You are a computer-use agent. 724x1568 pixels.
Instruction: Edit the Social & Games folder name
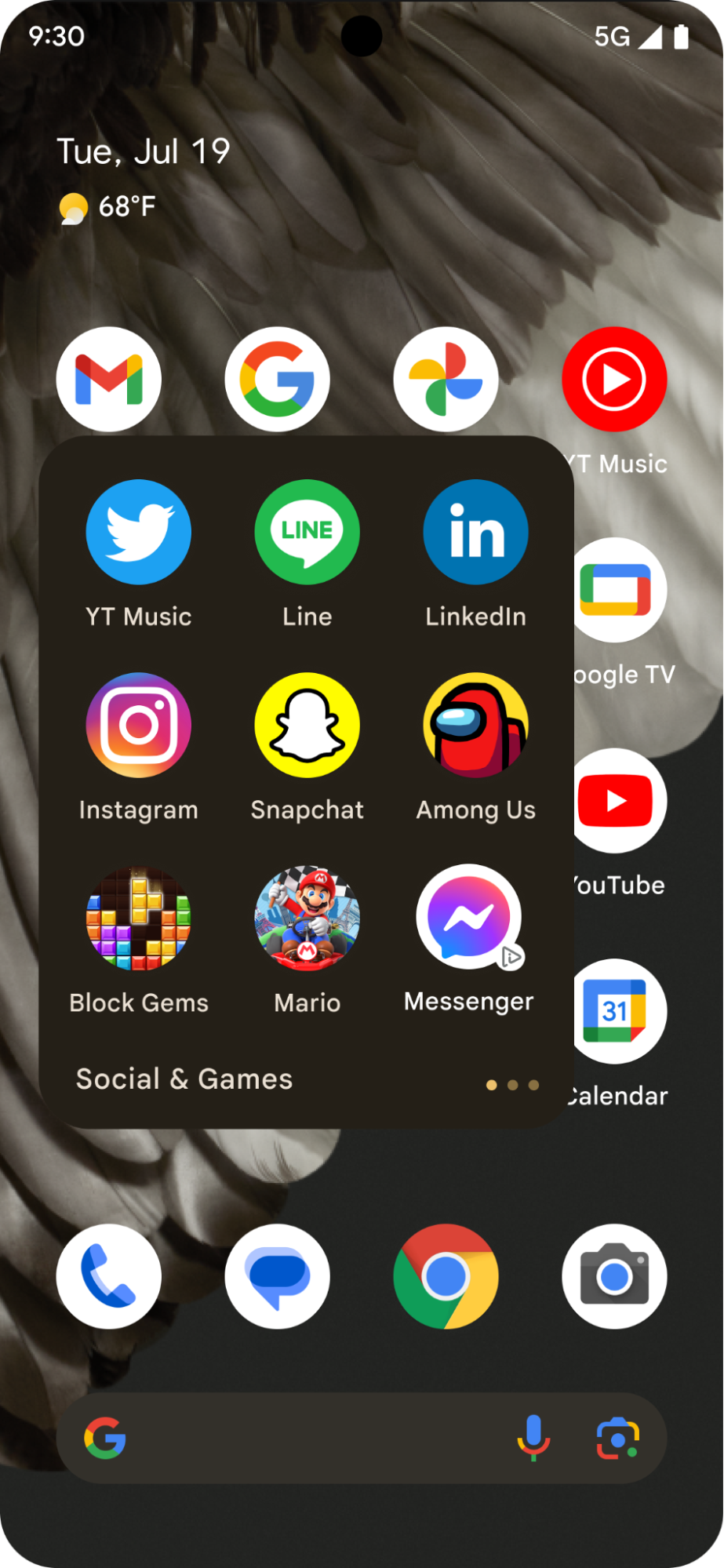[184, 1079]
